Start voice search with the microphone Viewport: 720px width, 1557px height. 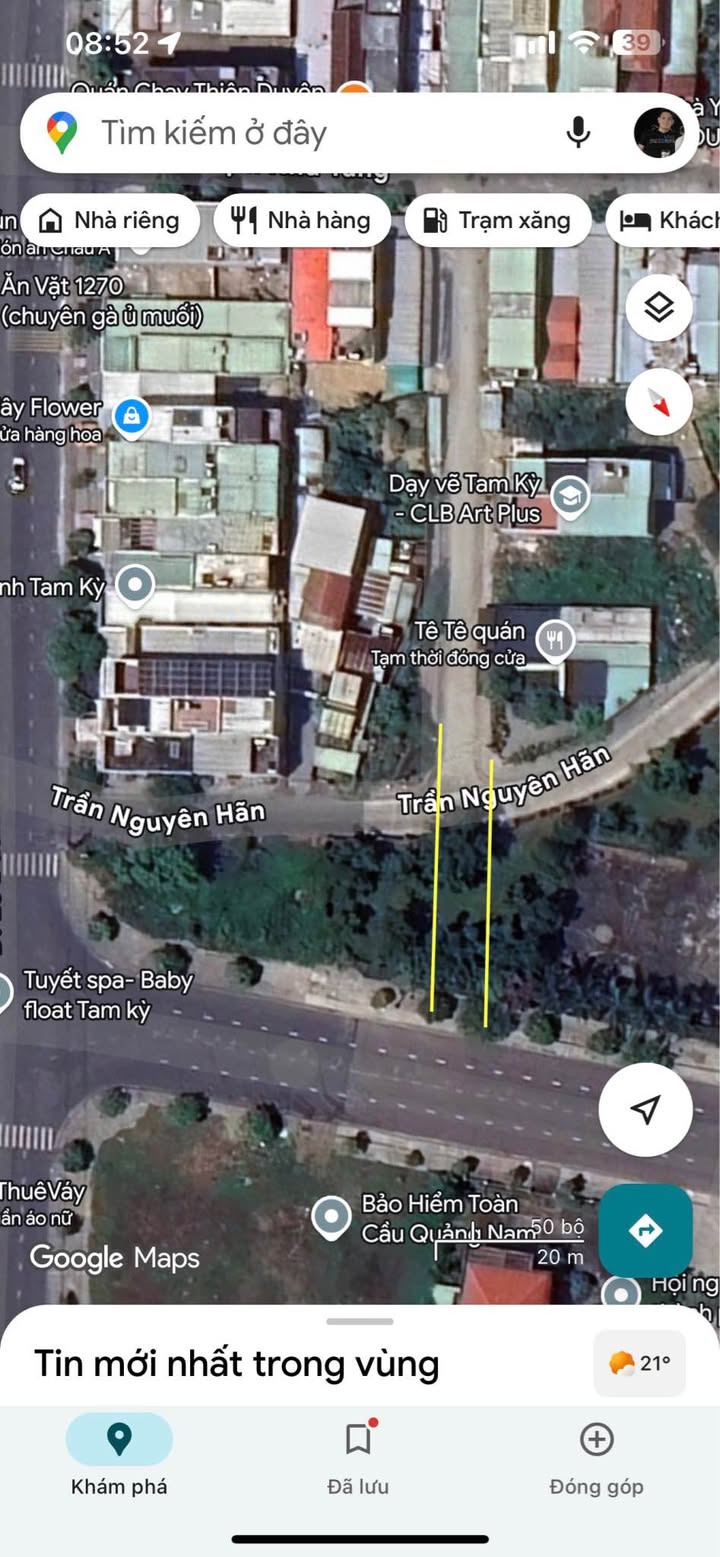(x=577, y=133)
